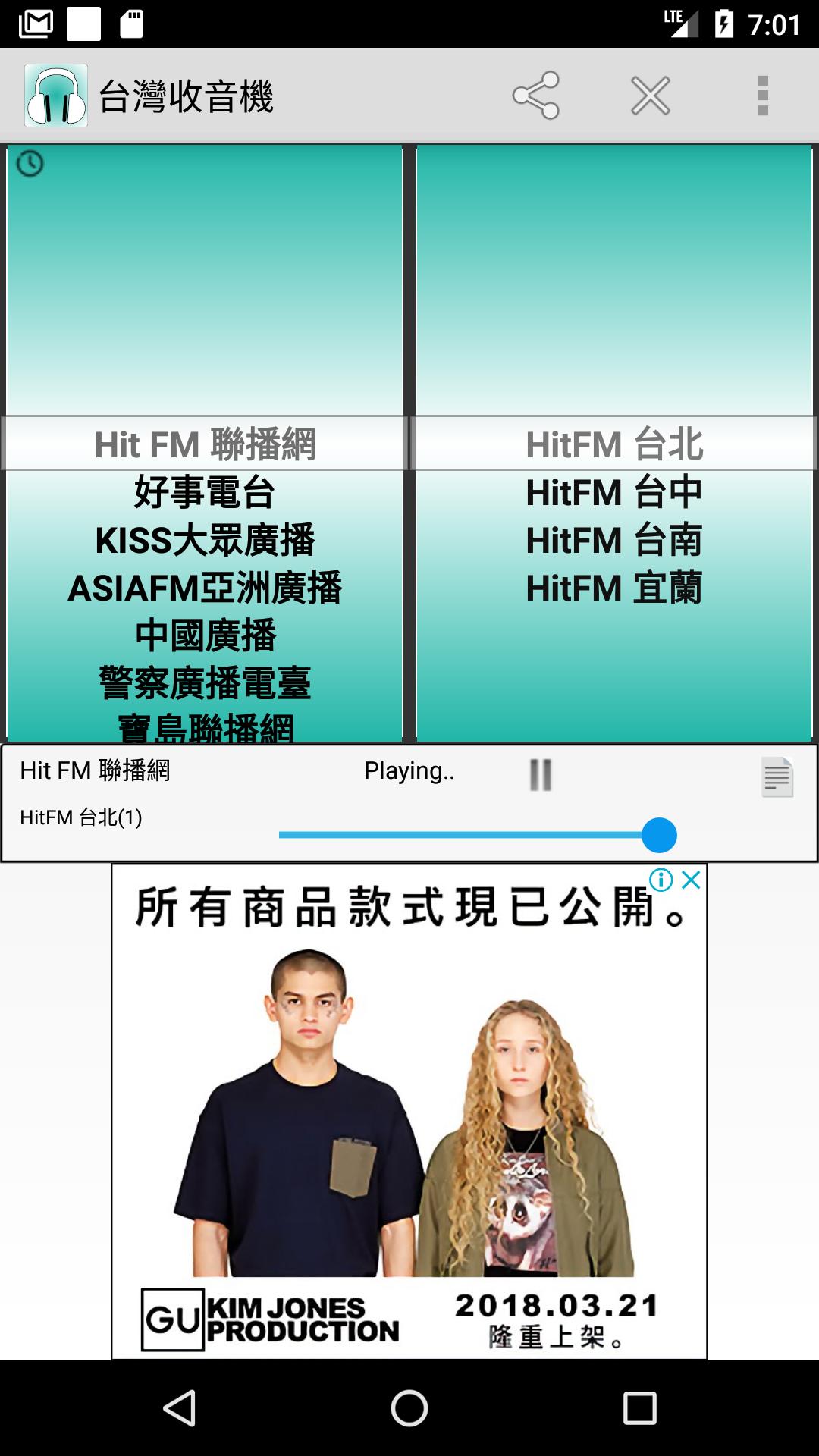This screenshot has height=1456, width=819.
Task: Go back using system navigation
Action: coord(180,1408)
